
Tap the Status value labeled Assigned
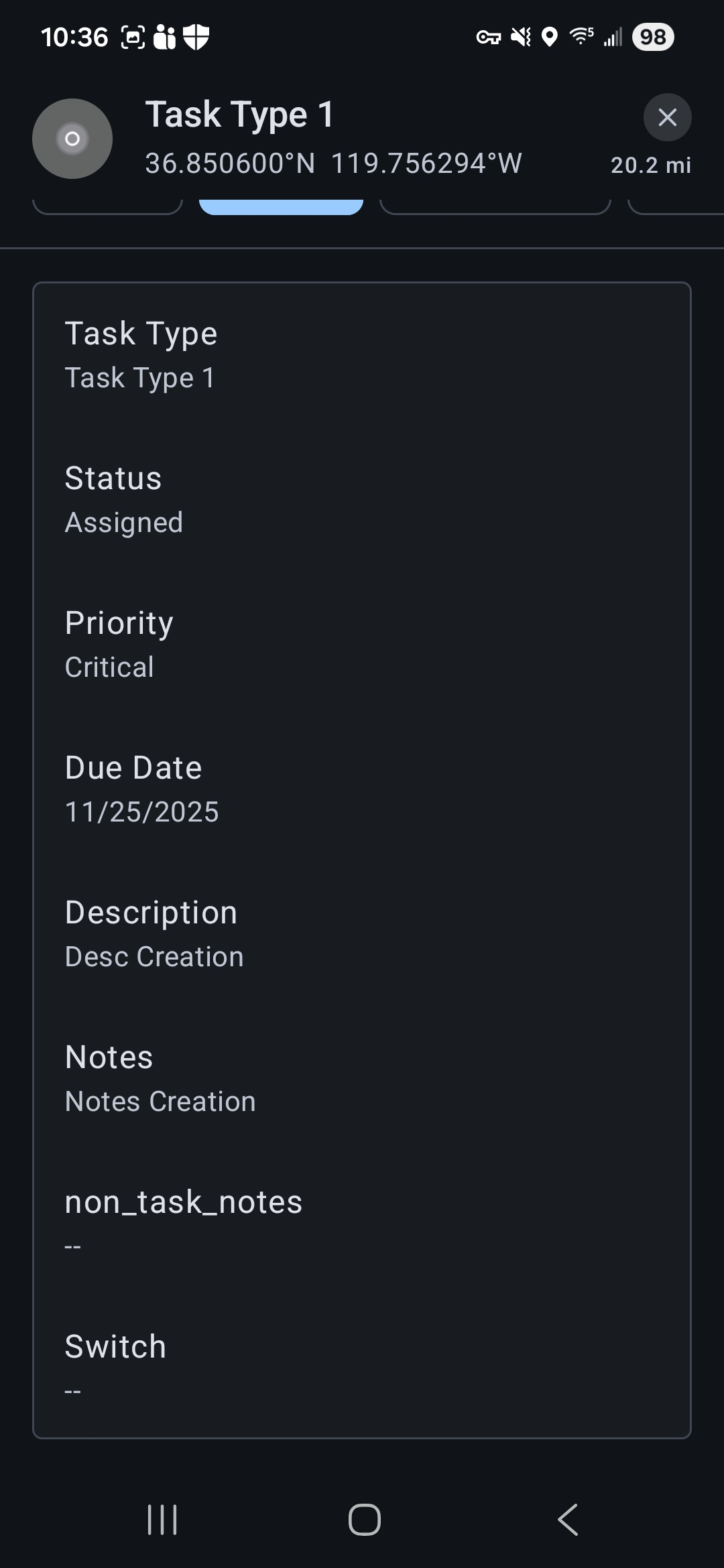coord(123,521)
